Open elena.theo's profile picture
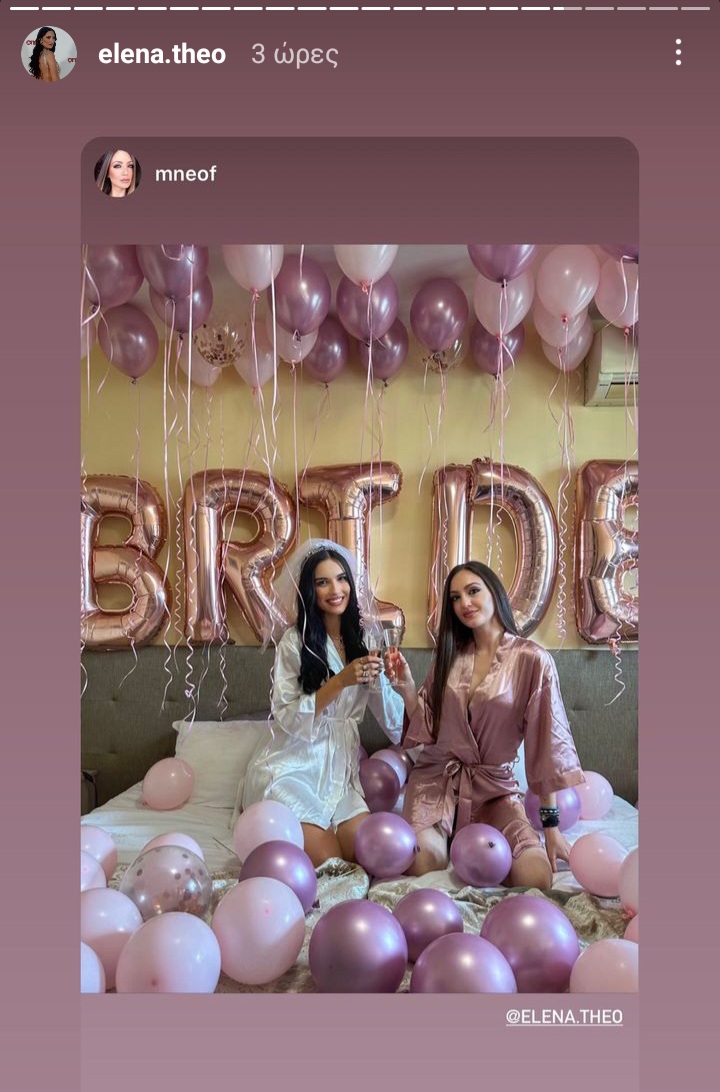 (x=49, y=54)
